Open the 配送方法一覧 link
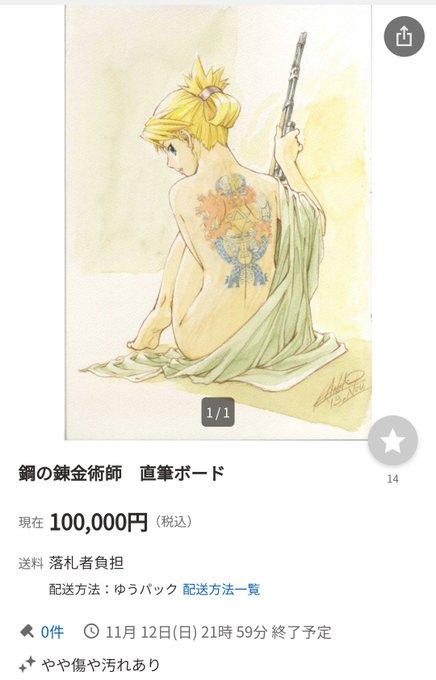 click(221, 589)
